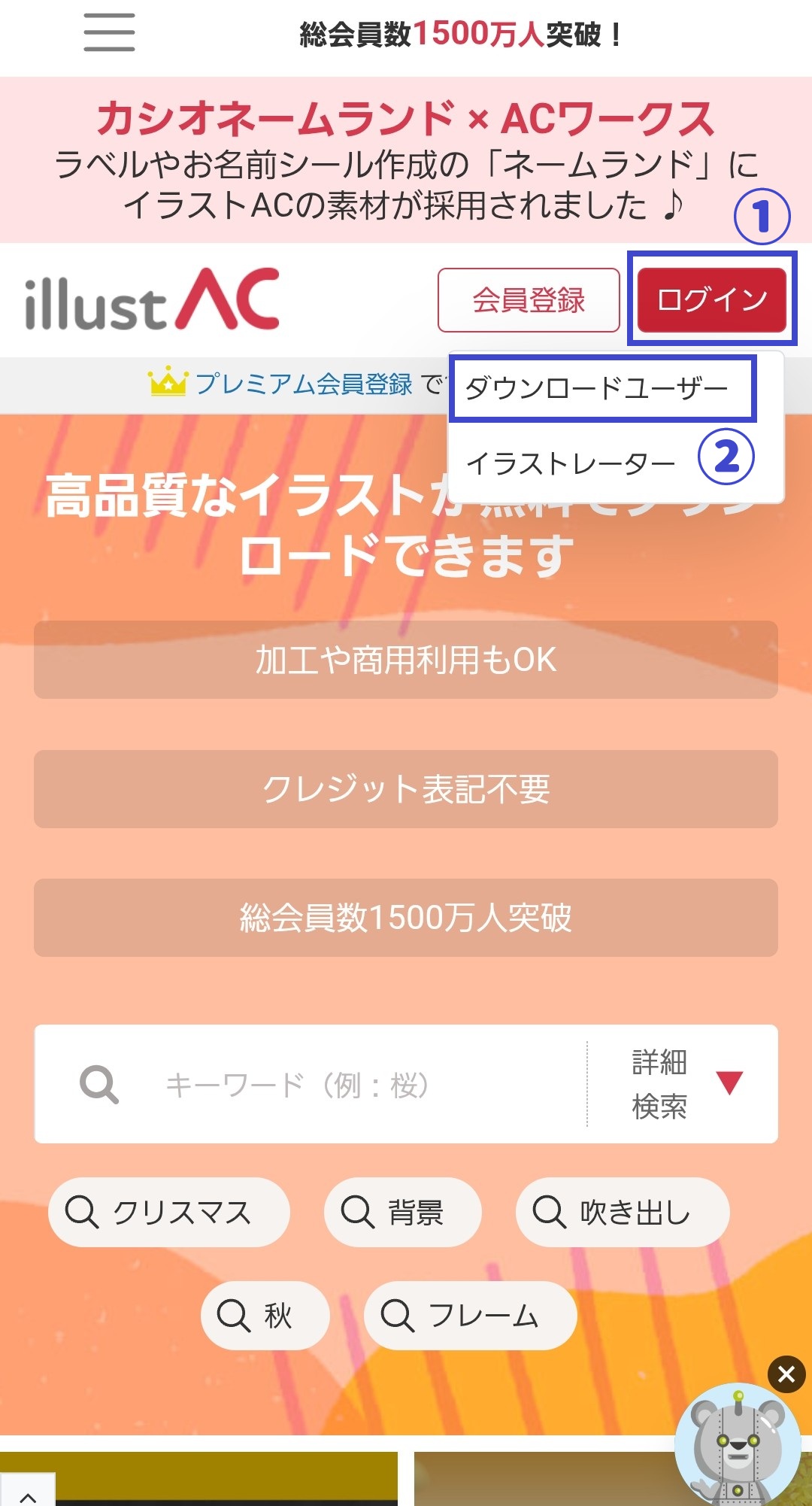Screen dimensions: 812x1506
Task: Tap the 会員登録 button
Action: click(529, 299)
